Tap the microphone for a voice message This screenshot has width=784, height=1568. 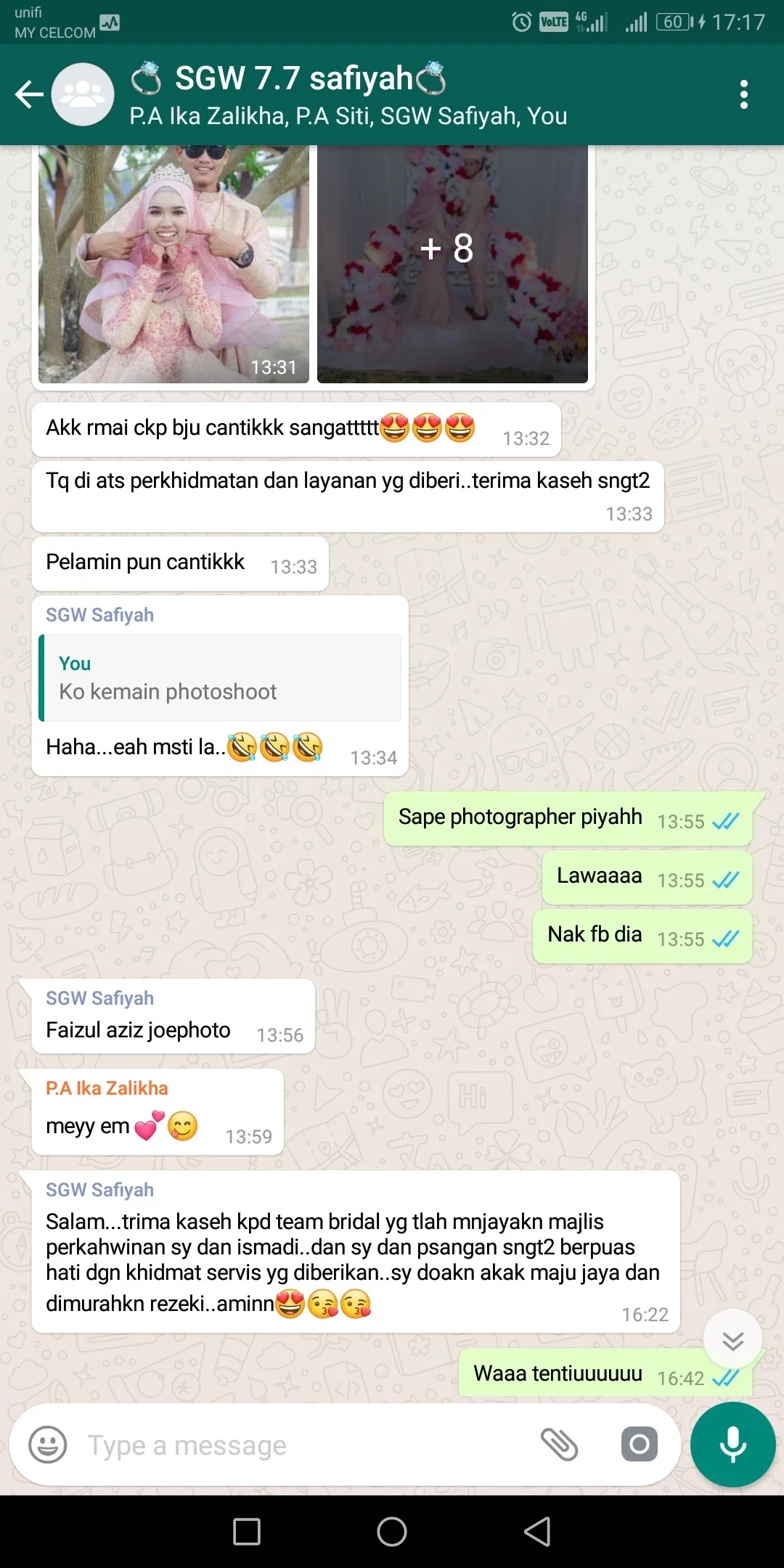732,1445
